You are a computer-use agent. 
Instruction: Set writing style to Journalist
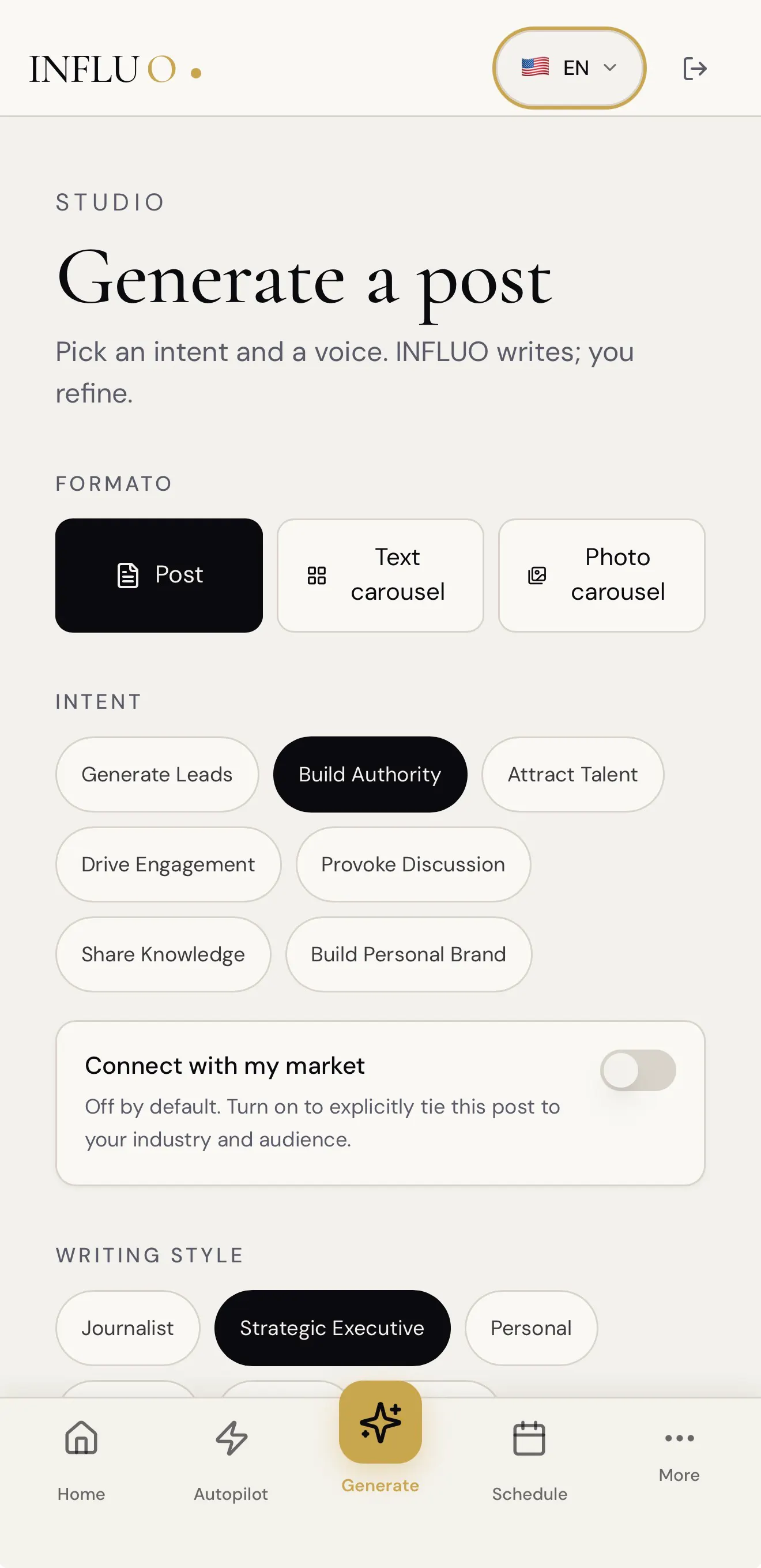[x=128, y=1328]
